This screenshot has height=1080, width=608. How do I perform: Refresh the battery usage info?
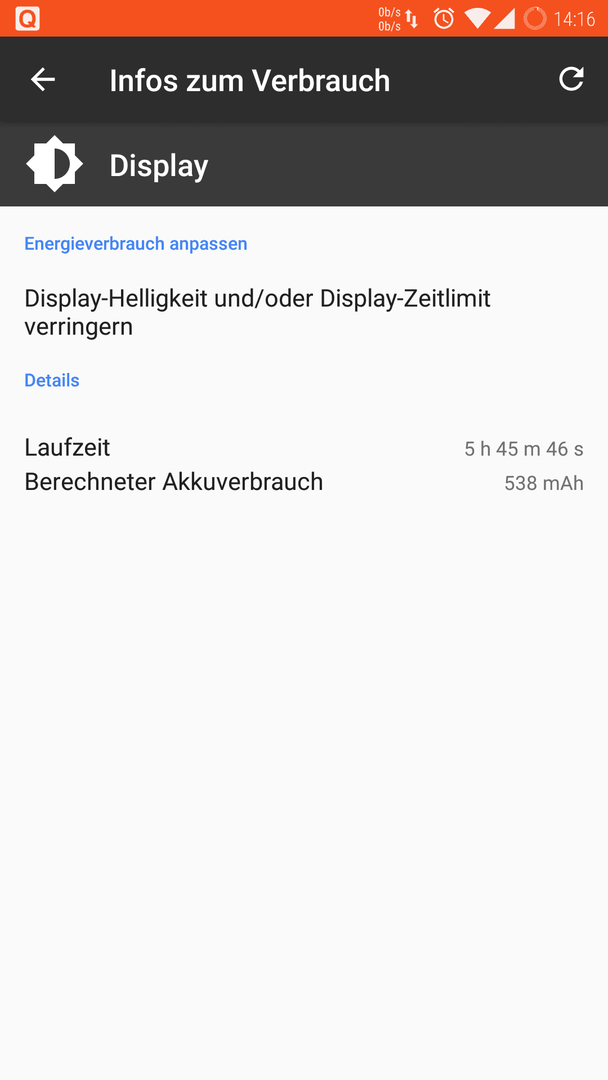tap(571, 79)
